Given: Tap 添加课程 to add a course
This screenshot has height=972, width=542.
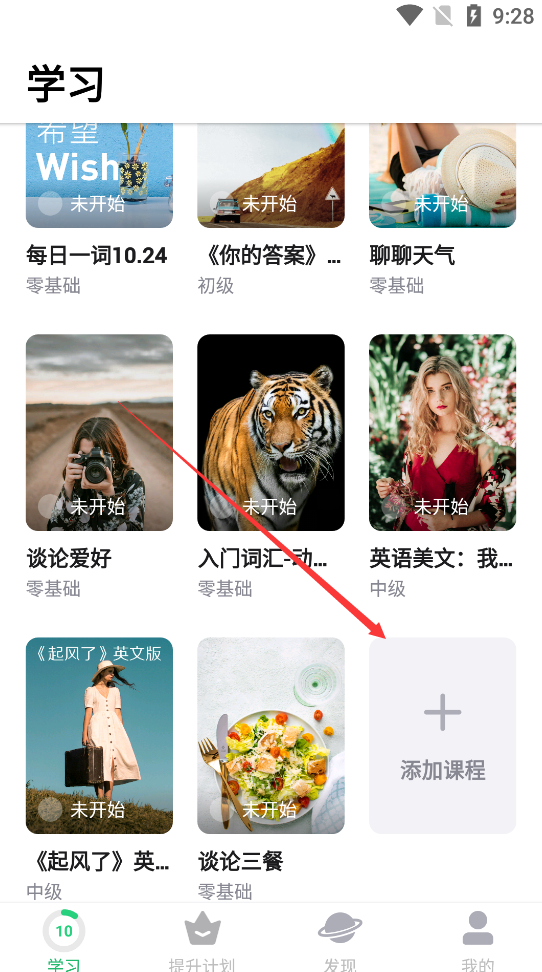Looking at the screenshot, I should (442, 736).
